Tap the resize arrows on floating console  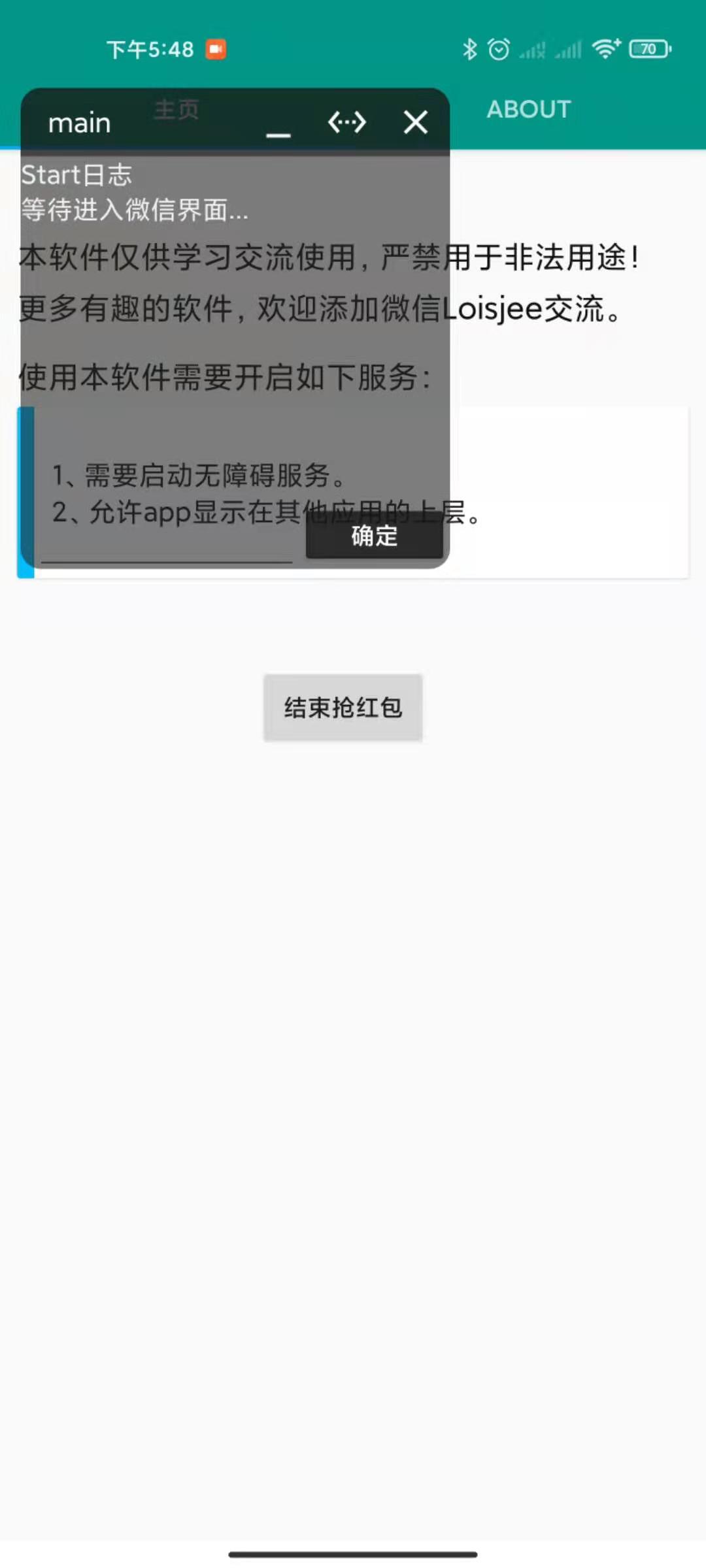click(x=346, y=122)
